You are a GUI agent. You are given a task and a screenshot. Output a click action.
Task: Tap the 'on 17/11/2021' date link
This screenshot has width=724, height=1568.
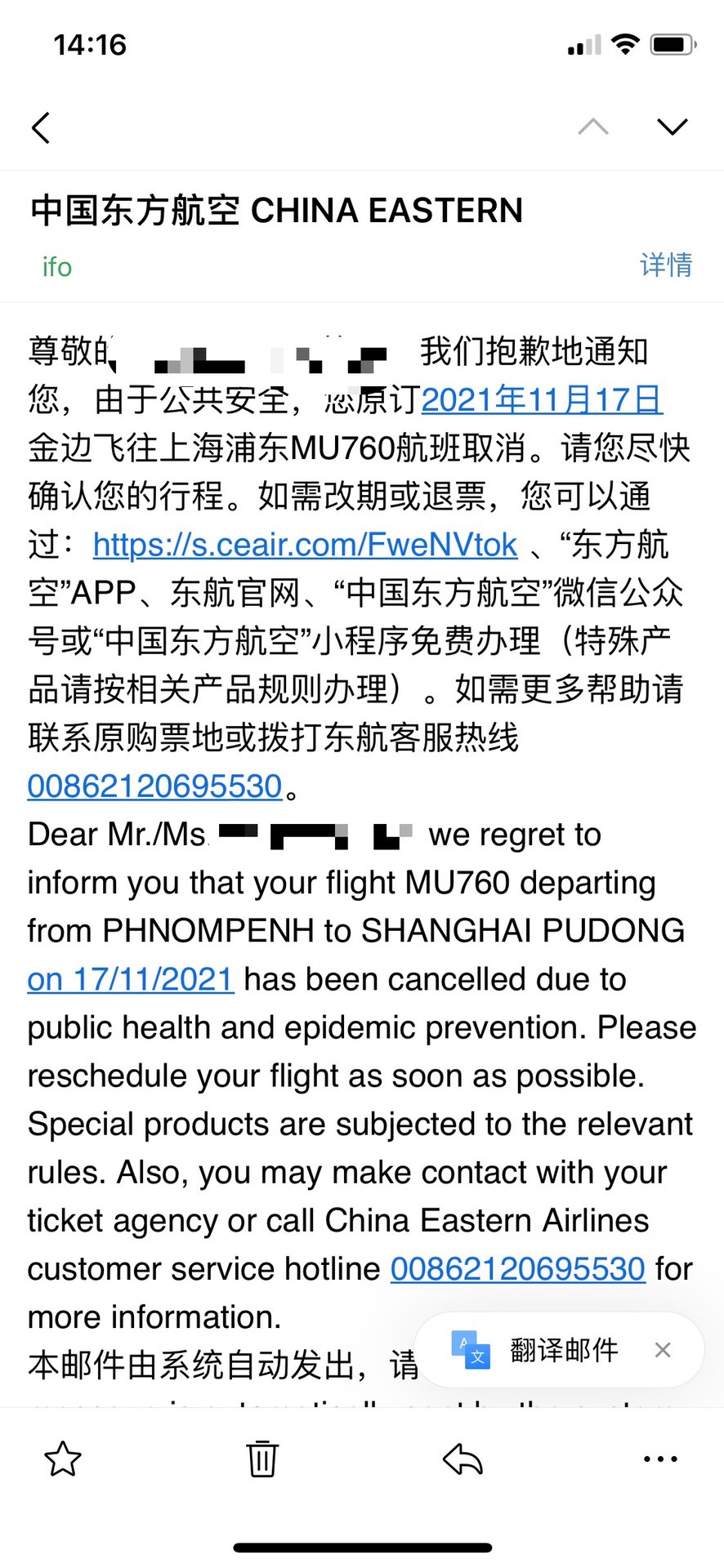click(131, 979)
